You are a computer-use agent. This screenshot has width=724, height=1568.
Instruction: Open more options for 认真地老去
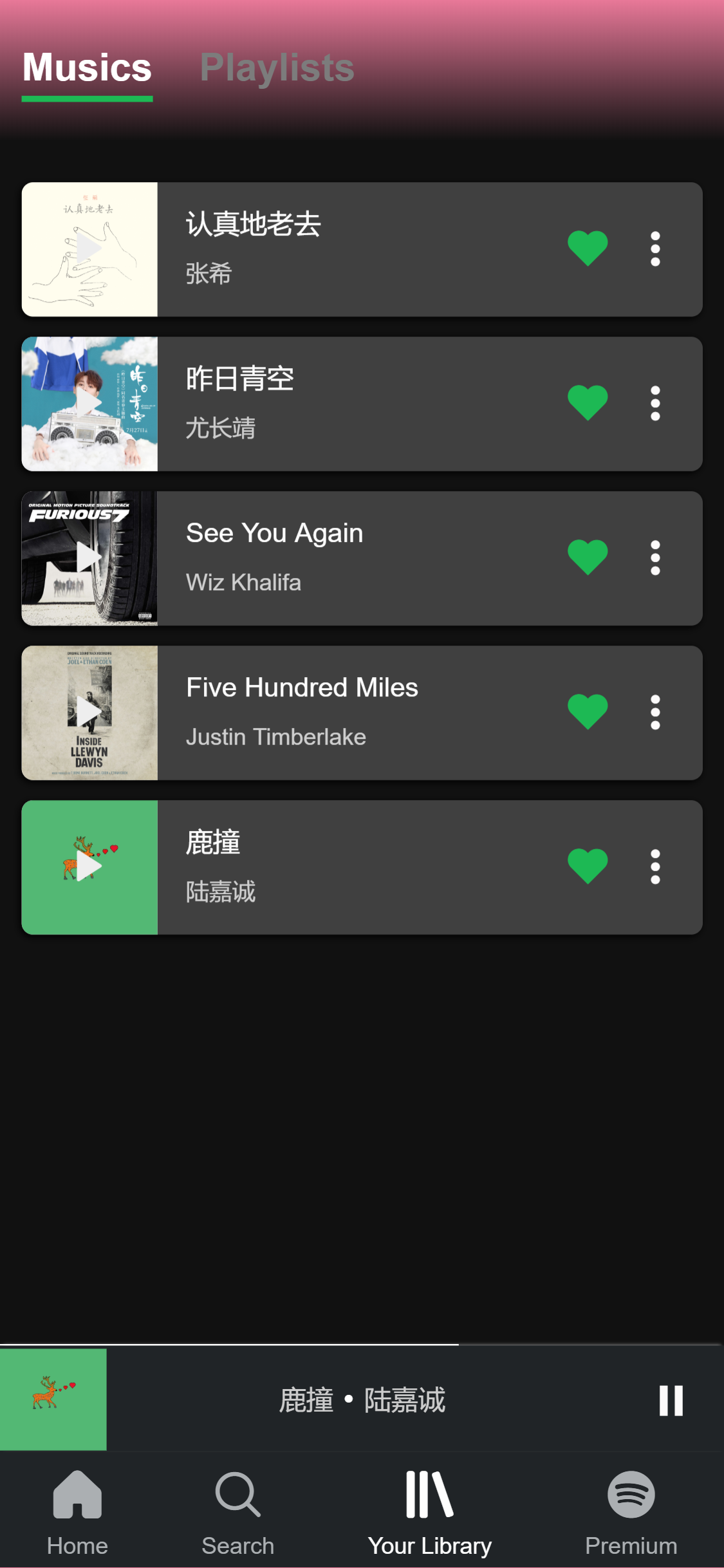(x=655, y=248)
